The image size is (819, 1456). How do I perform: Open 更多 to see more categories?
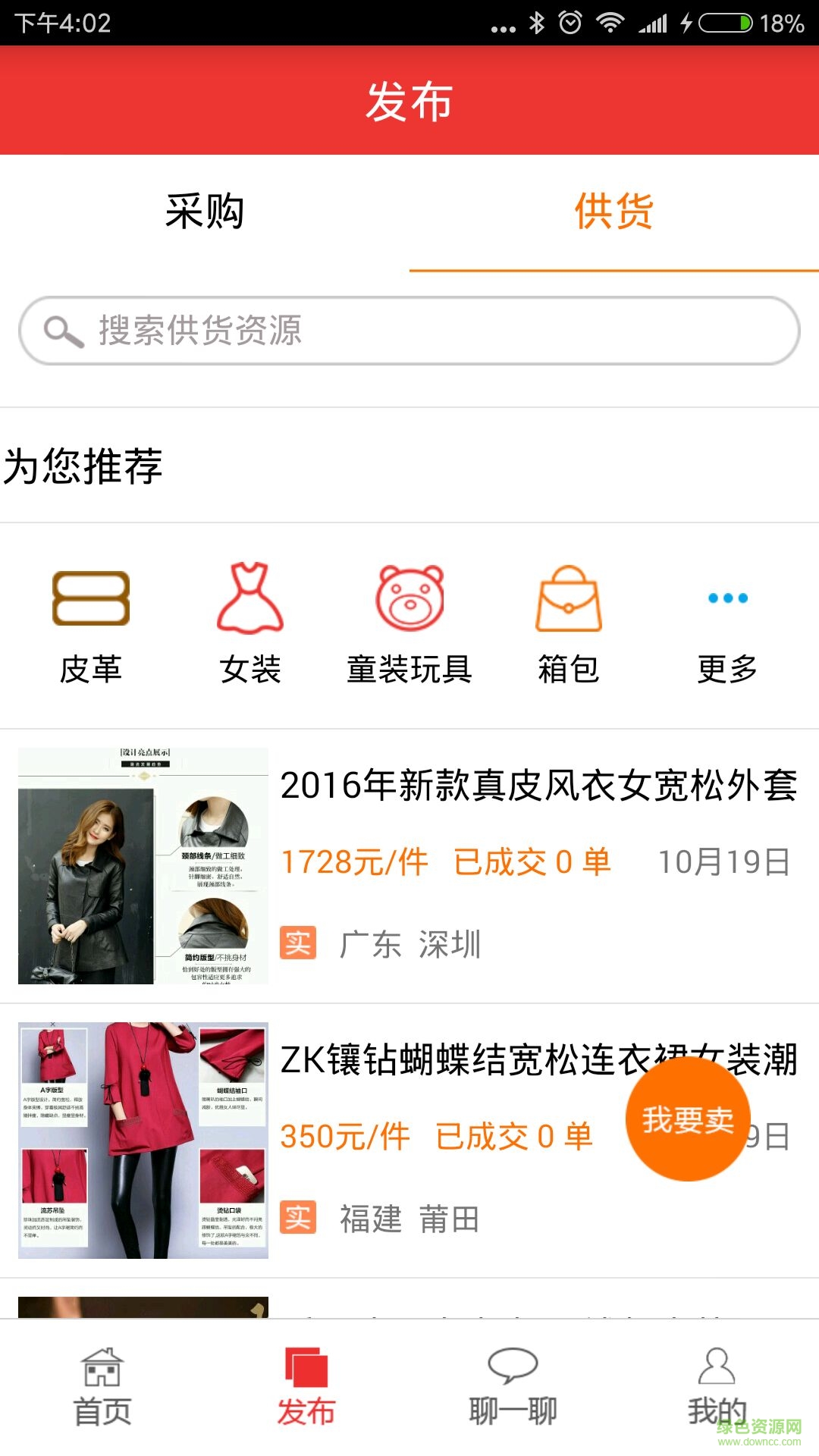(726, 599)
